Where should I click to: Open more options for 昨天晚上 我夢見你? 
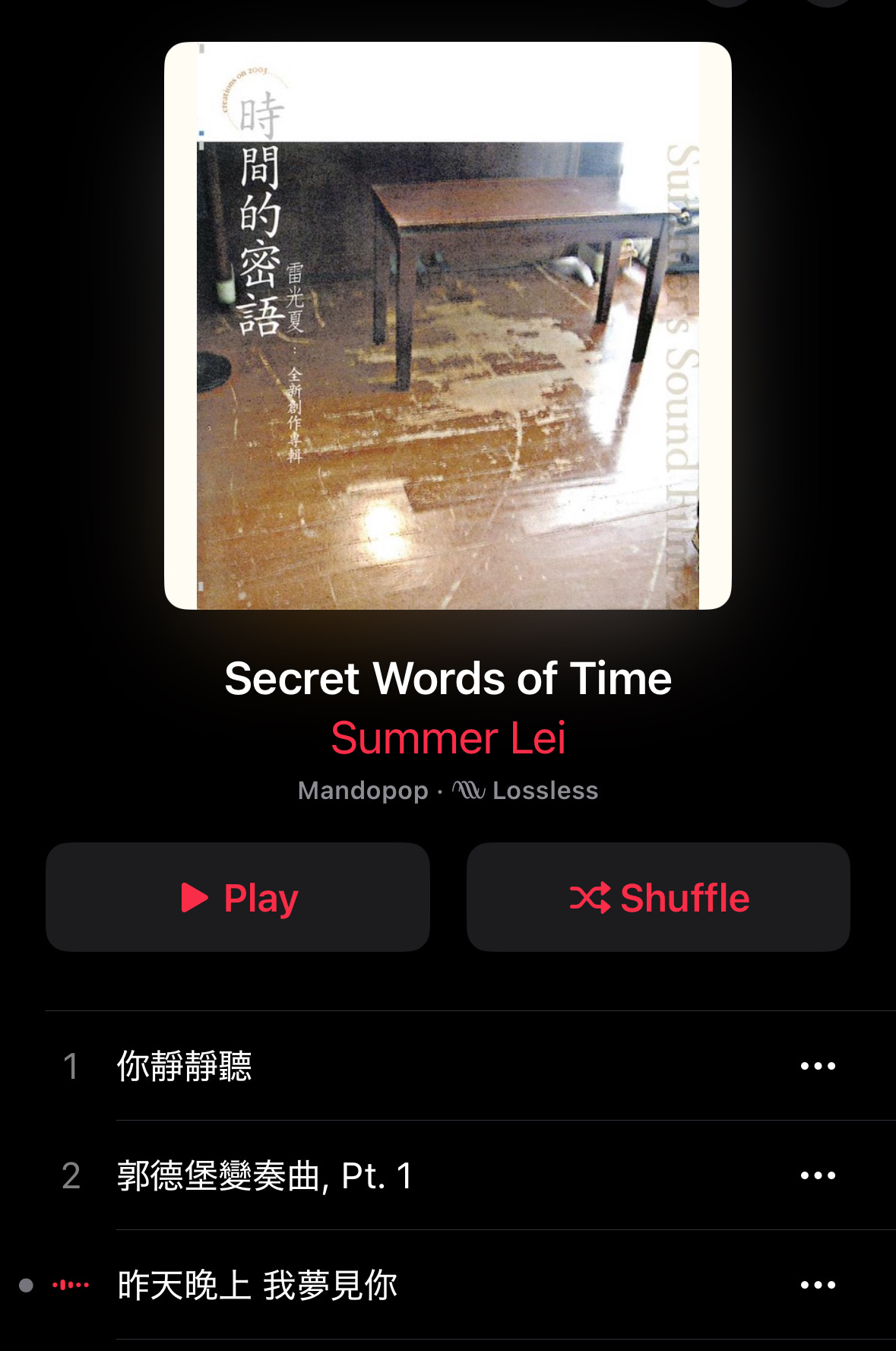point(818,1285)
